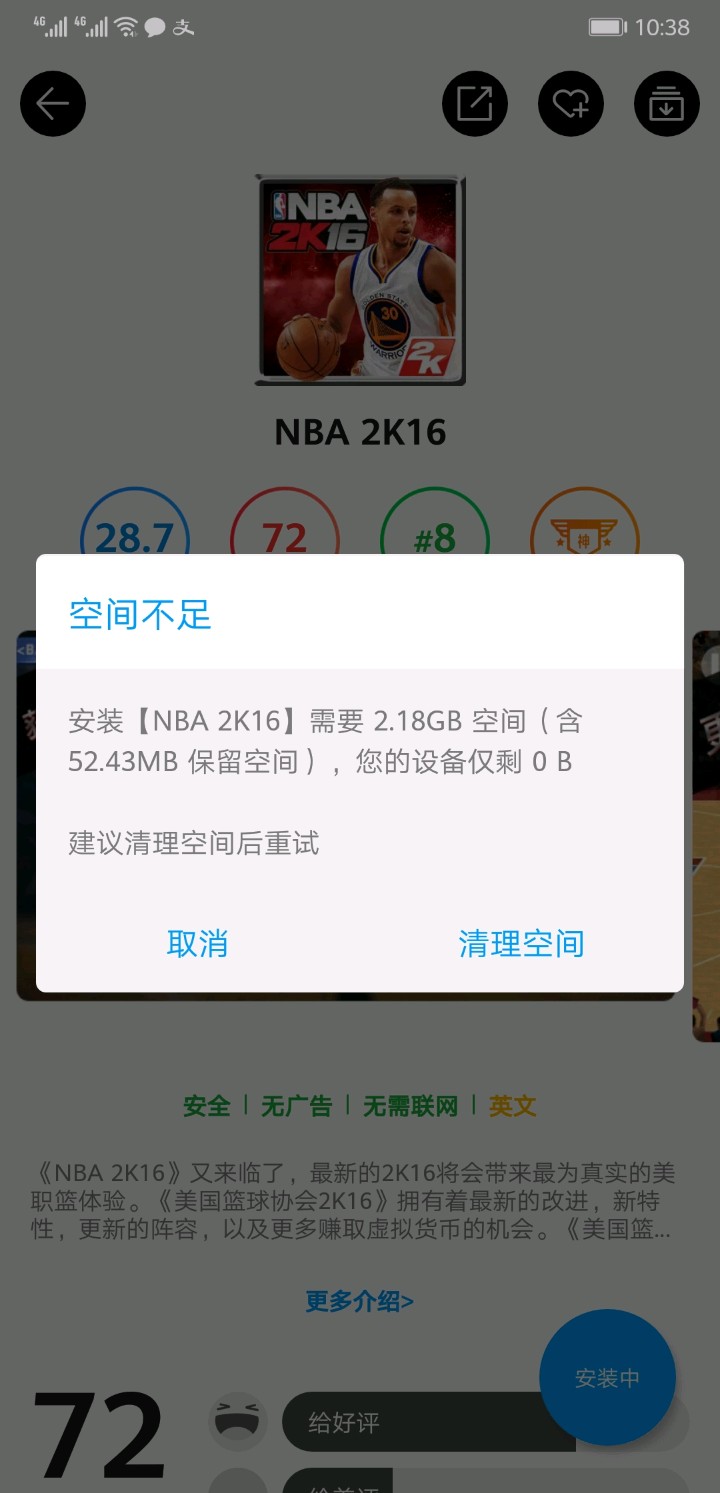Cancel the insufficient space dialog
The height and width of the screenshot is (1493, 720).
pyautogui.click(x=197, y=943)
